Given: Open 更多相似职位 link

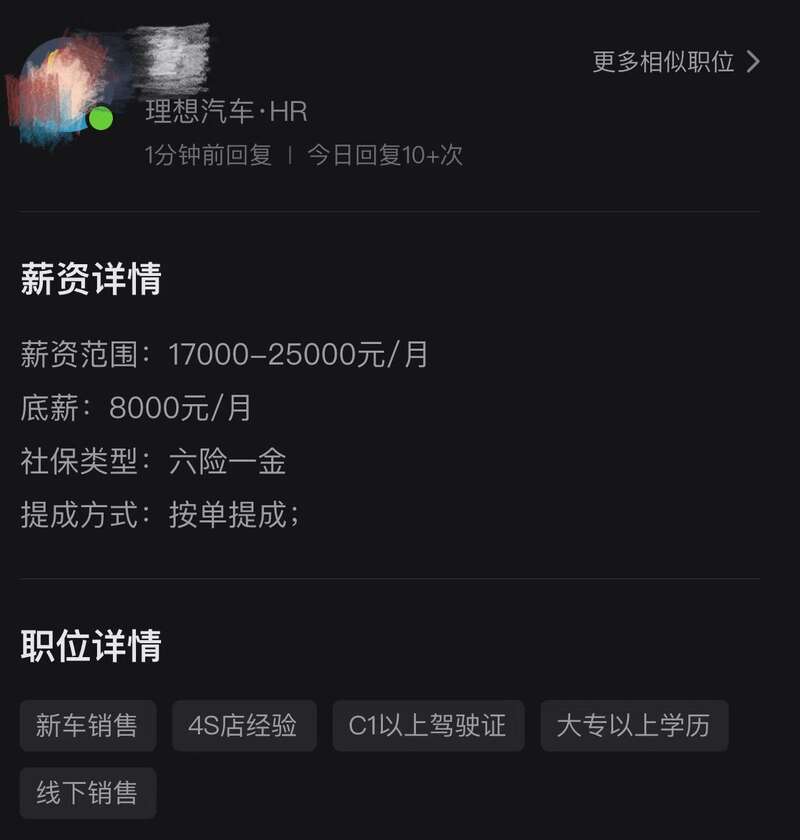Looking at the screenshot, I should coord(676,62).
